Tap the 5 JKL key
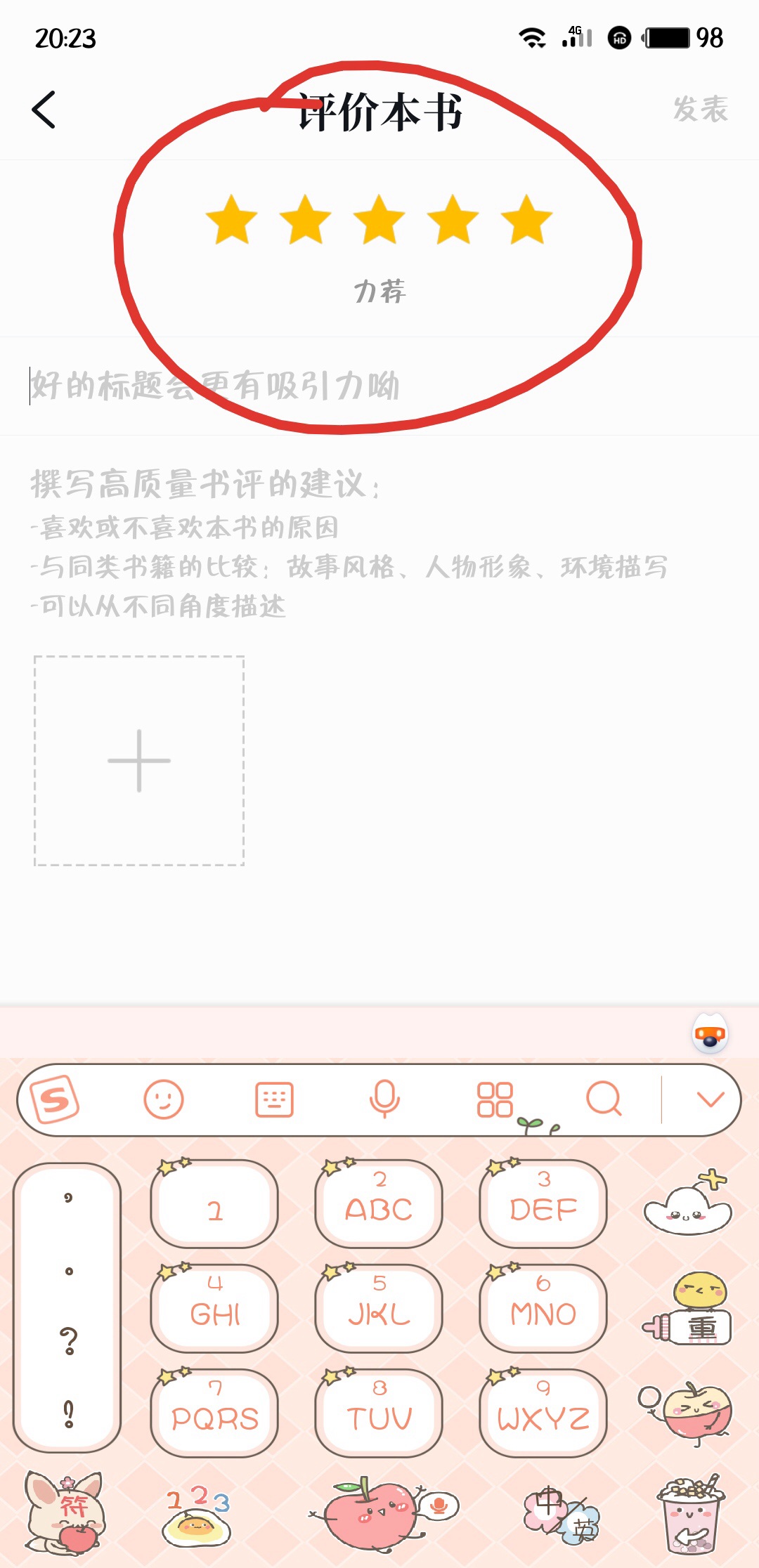This screenshot has width=759, height=1568. coord(379,1308)
